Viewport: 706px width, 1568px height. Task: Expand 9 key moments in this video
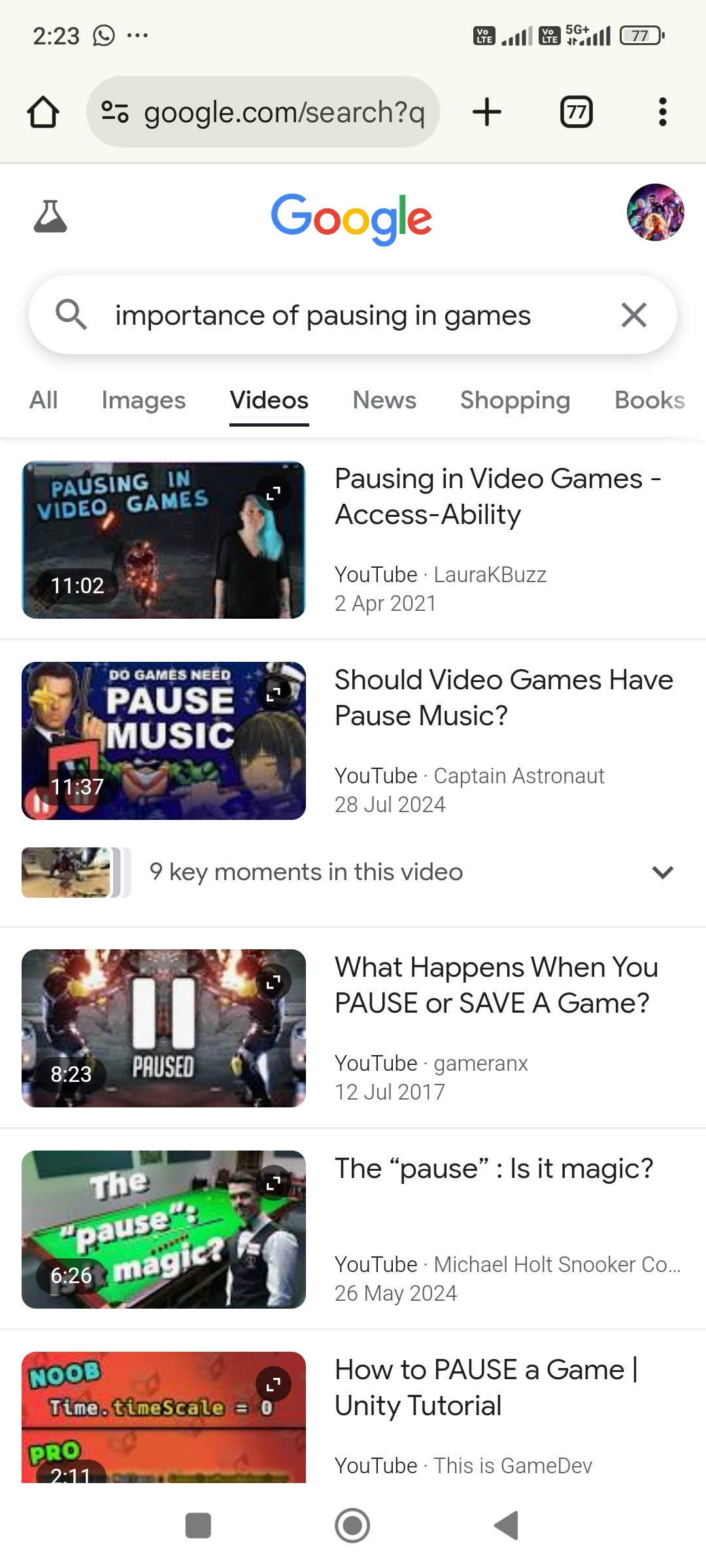point(662,872)
